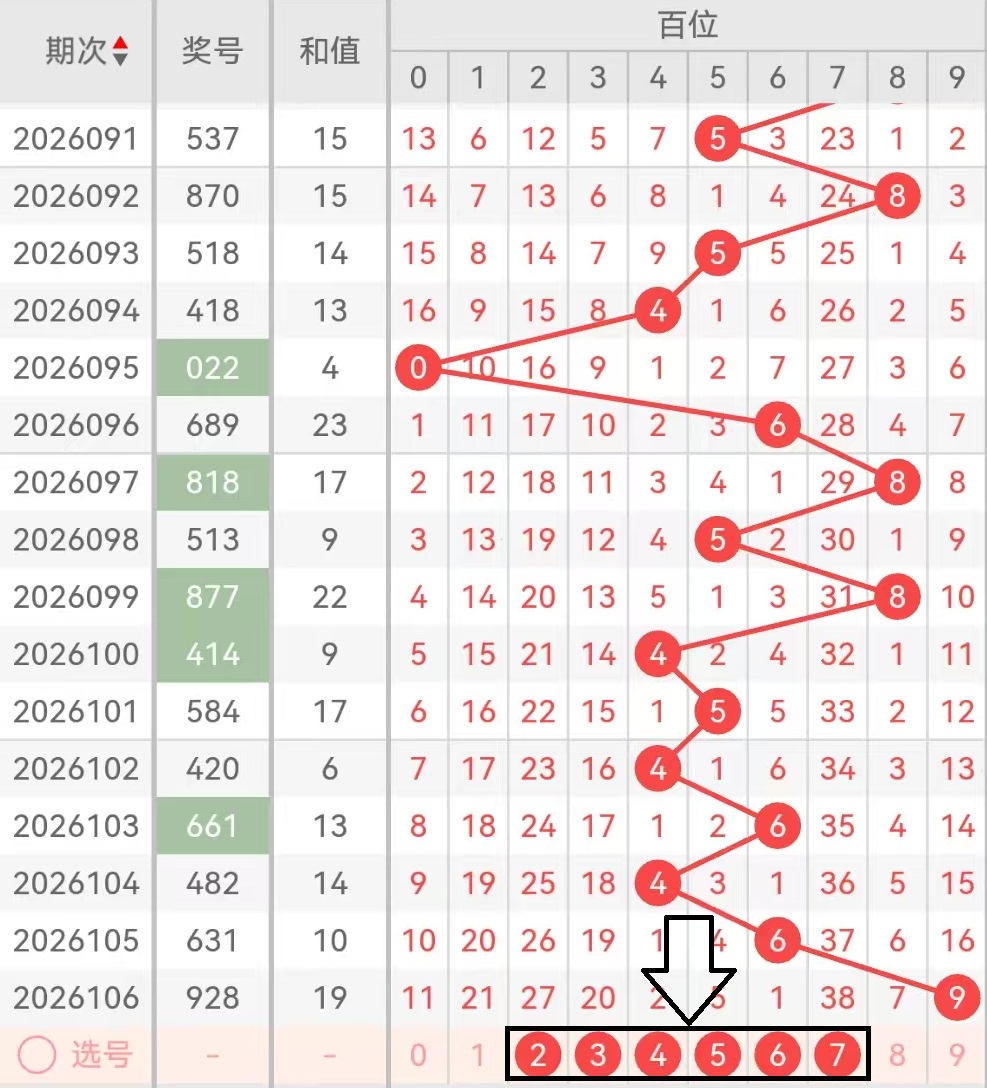
Task: Deselect number 5 in the 选号 row
Action: 717,1054
